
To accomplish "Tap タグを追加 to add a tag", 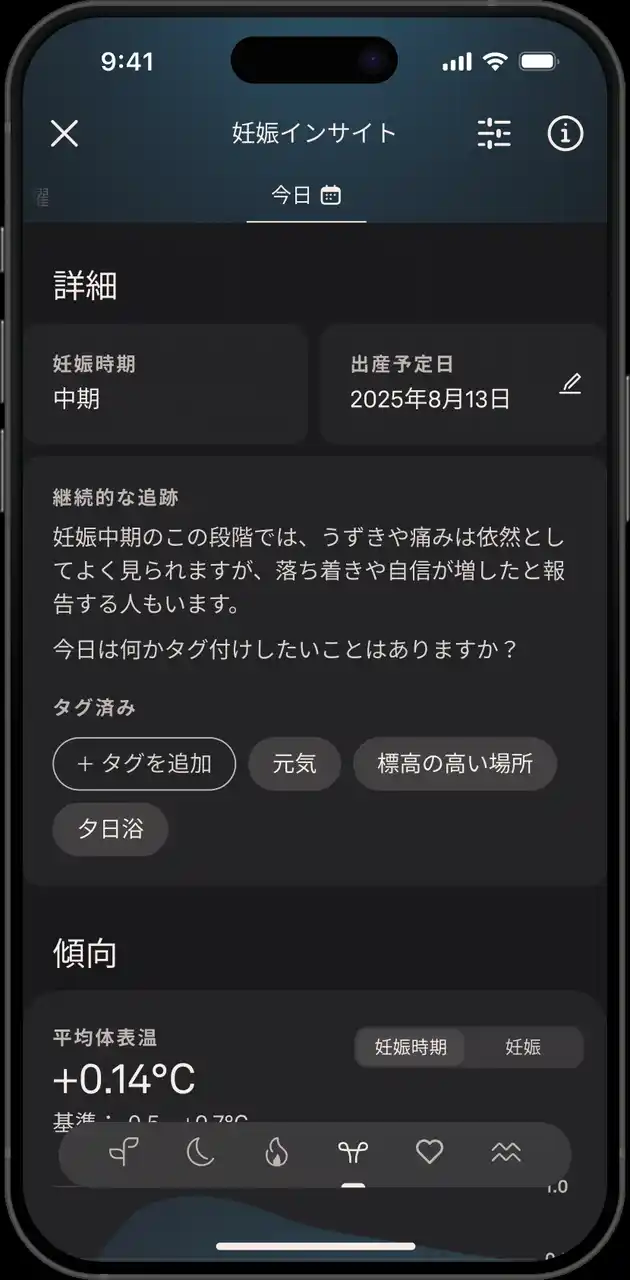I will [x=144, y=764].
